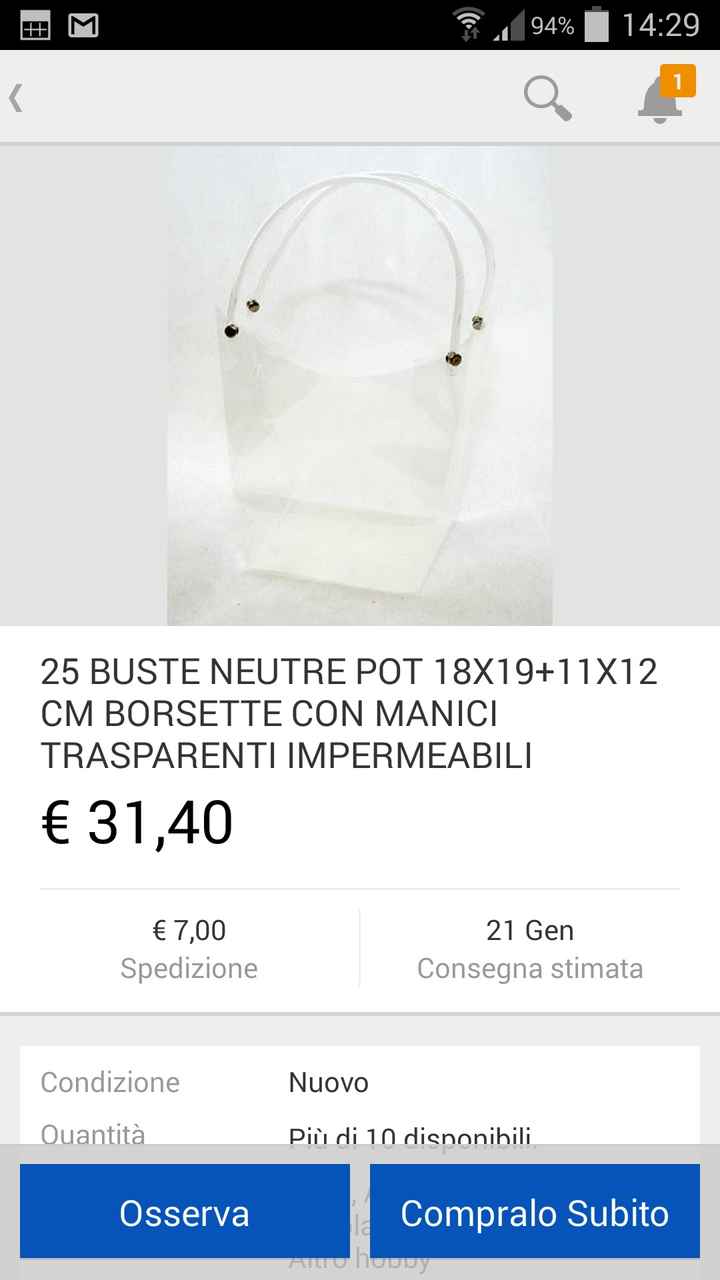Image resolution: width=720 pixels, height=1280 pixels.
Task: Tap the Più di 10 disponibili text
Action: point(408,1135)
